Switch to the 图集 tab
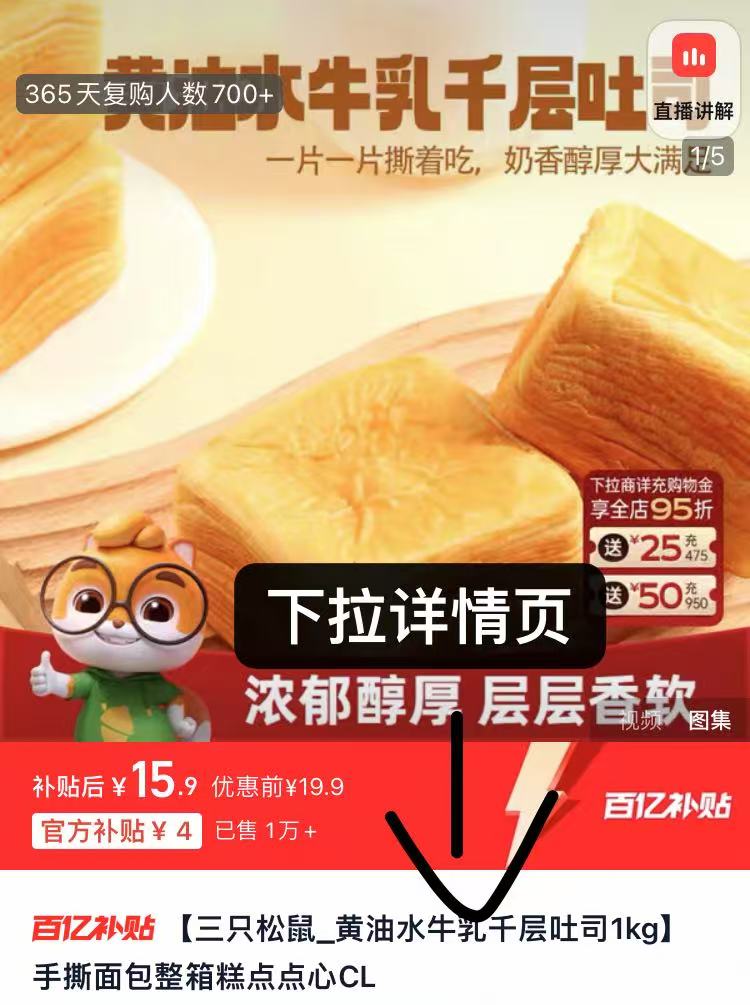Image resolution: width=750 pixels, height=1005 pixels. (x=708, y=720)
